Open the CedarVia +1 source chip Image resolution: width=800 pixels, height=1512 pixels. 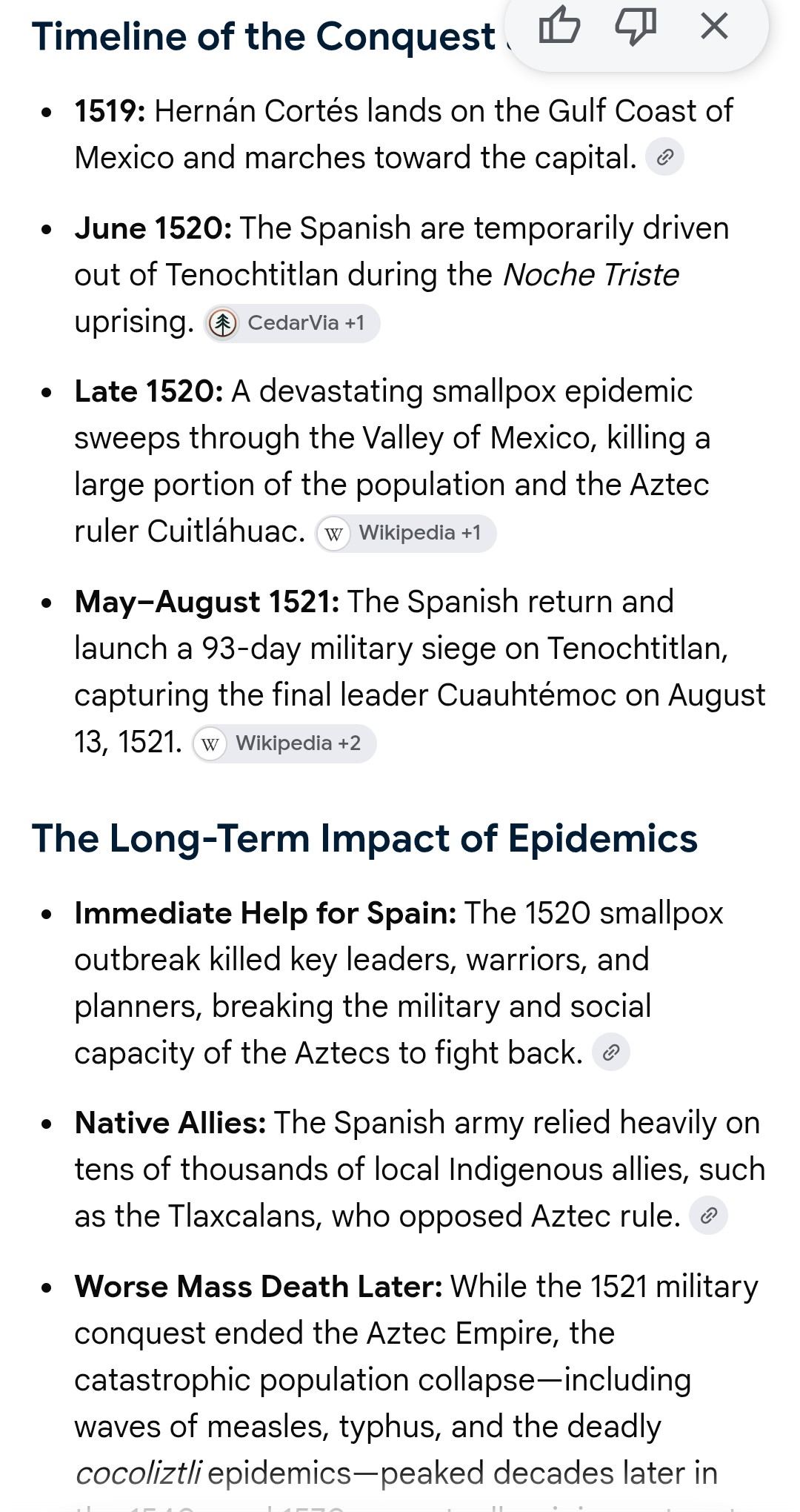pos(292,323)
